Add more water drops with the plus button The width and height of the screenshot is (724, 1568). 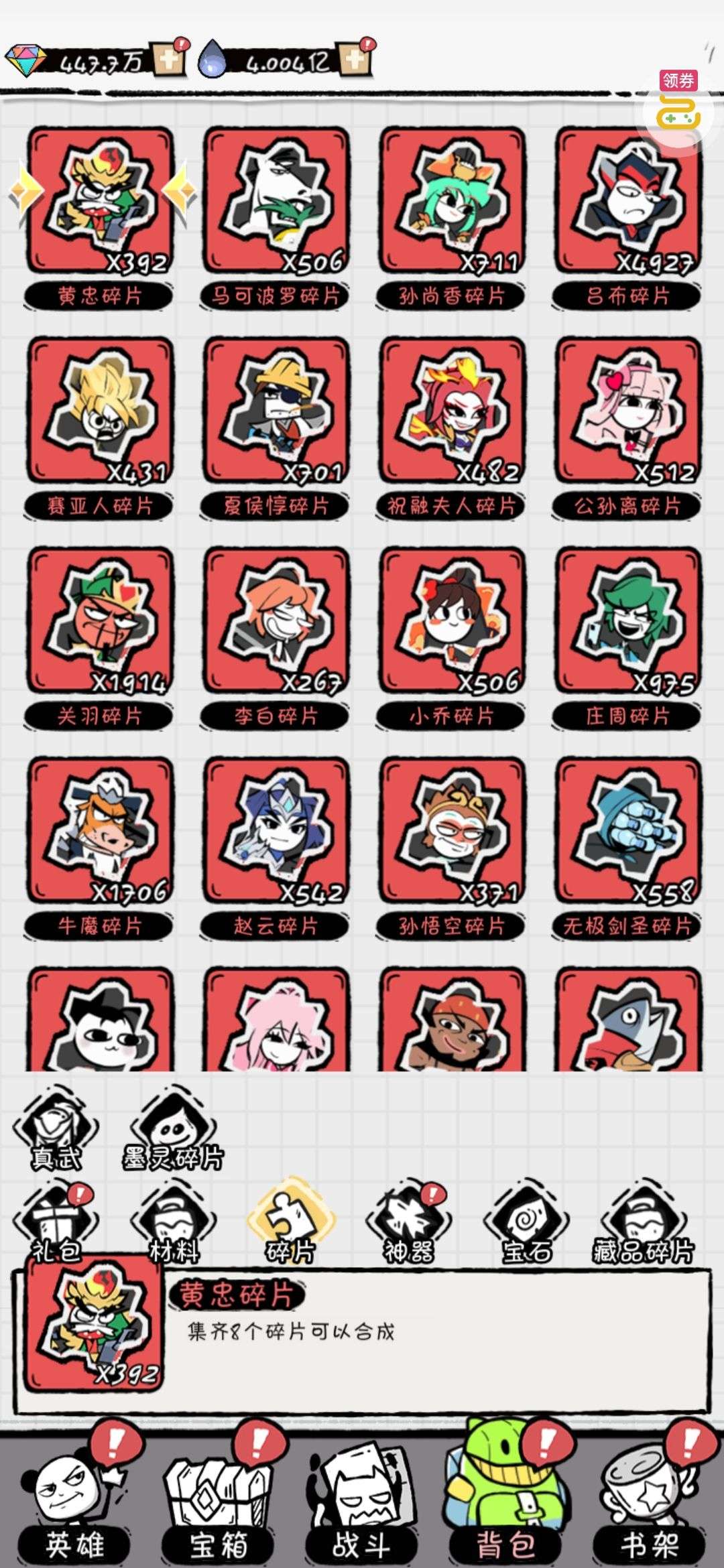(355, 60)
